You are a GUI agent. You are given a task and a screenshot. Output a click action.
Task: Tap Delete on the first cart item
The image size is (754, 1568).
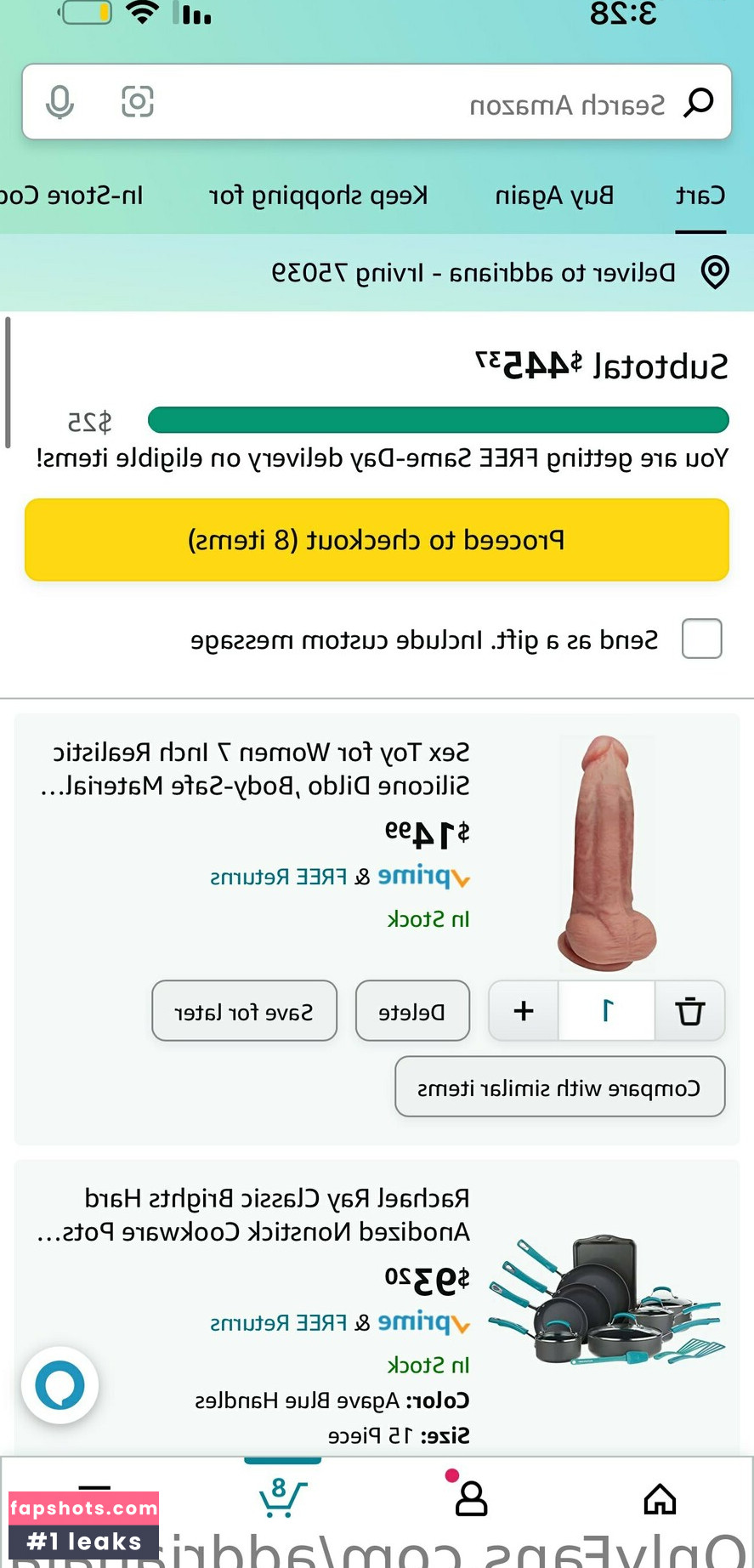tap(412, 1011)
